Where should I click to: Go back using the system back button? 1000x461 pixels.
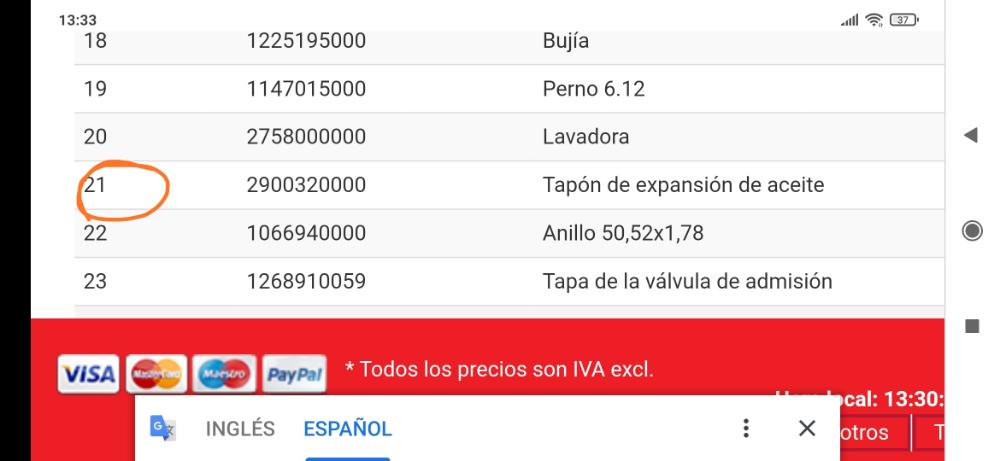click(x=969, y=135)
